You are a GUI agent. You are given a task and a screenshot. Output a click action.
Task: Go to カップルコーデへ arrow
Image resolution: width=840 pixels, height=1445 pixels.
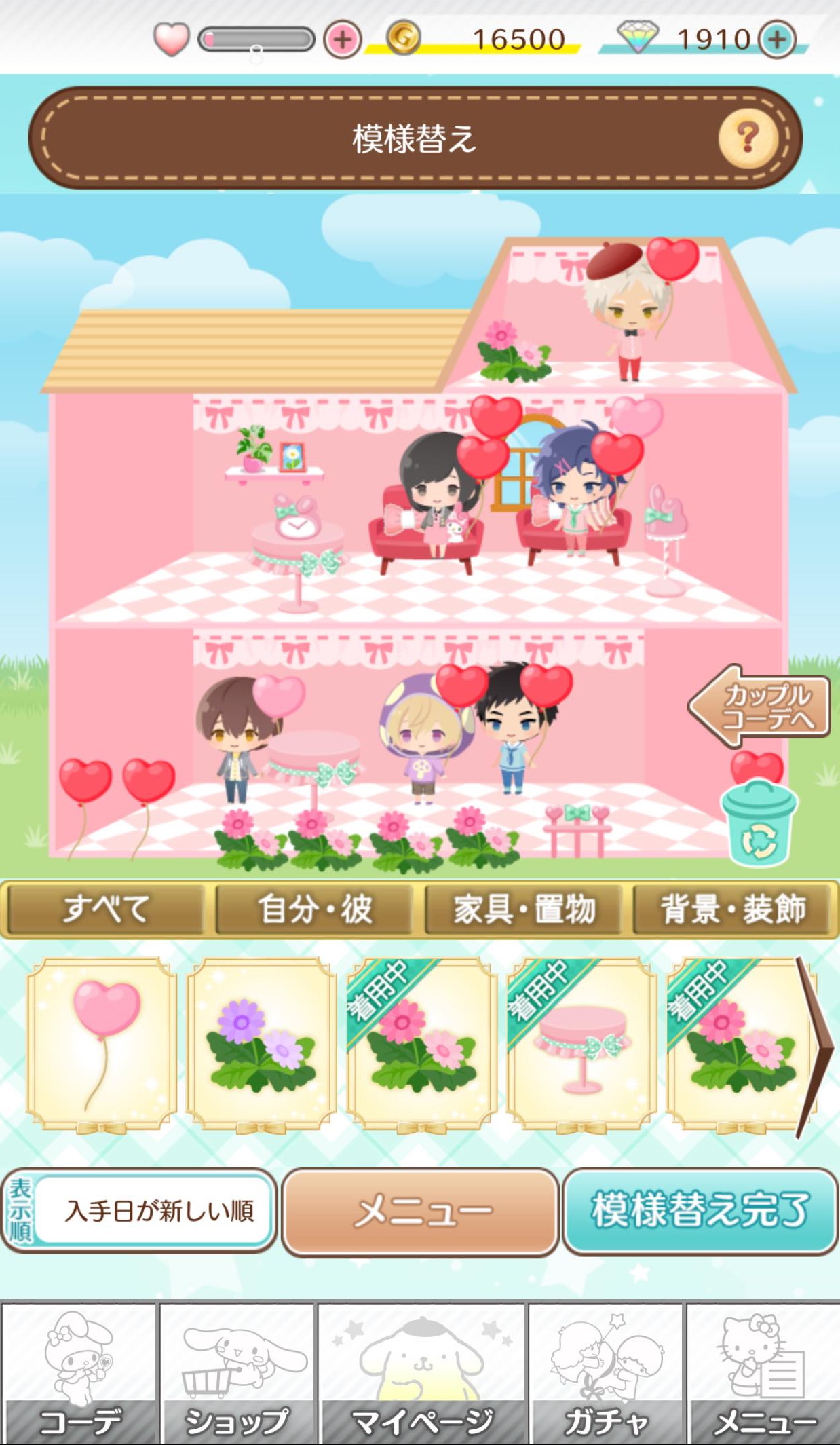pyautogui.click(x=759, y=706)
